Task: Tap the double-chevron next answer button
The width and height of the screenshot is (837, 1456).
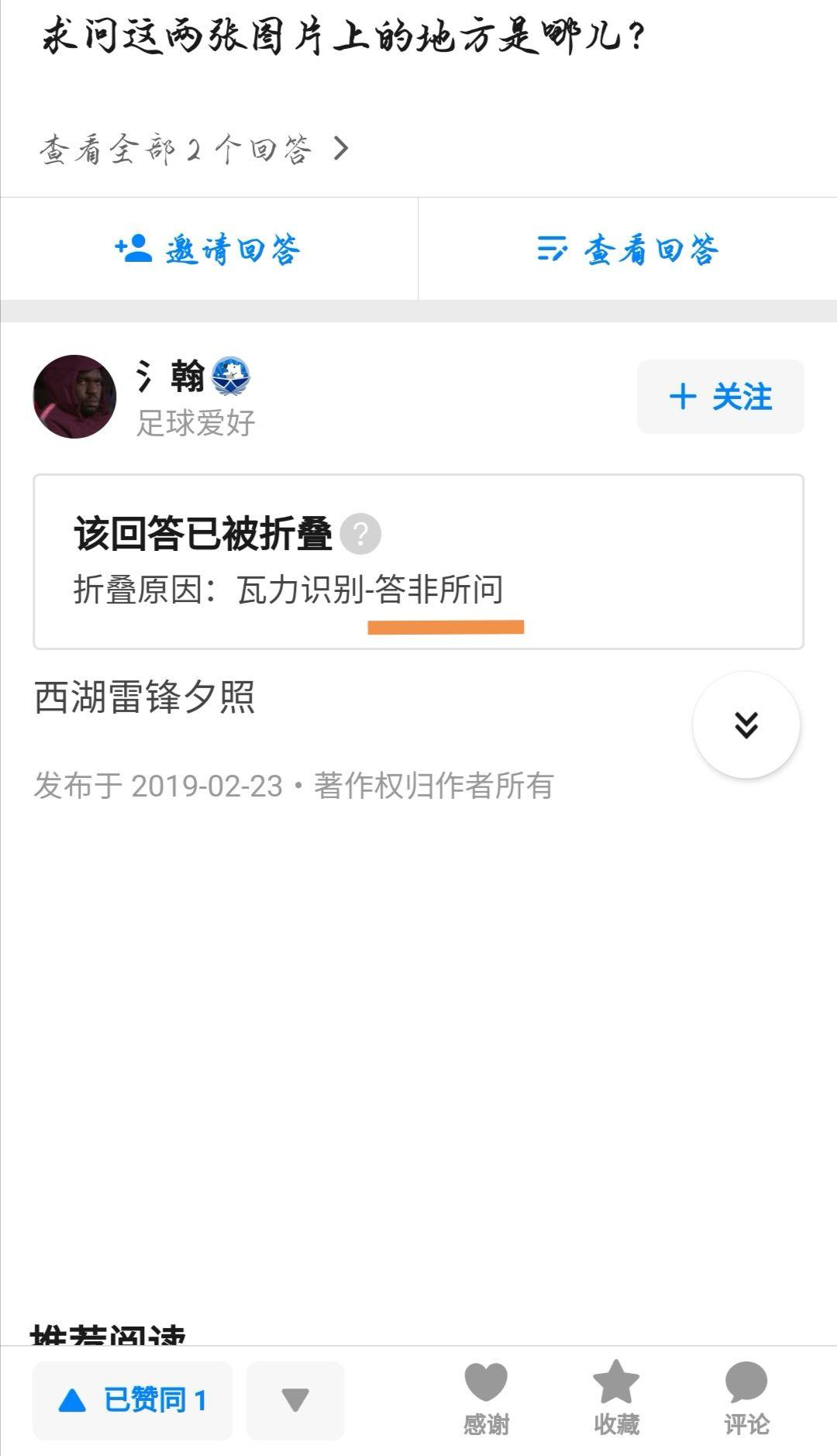Action: pyautogui.click(x=746, y=725)
